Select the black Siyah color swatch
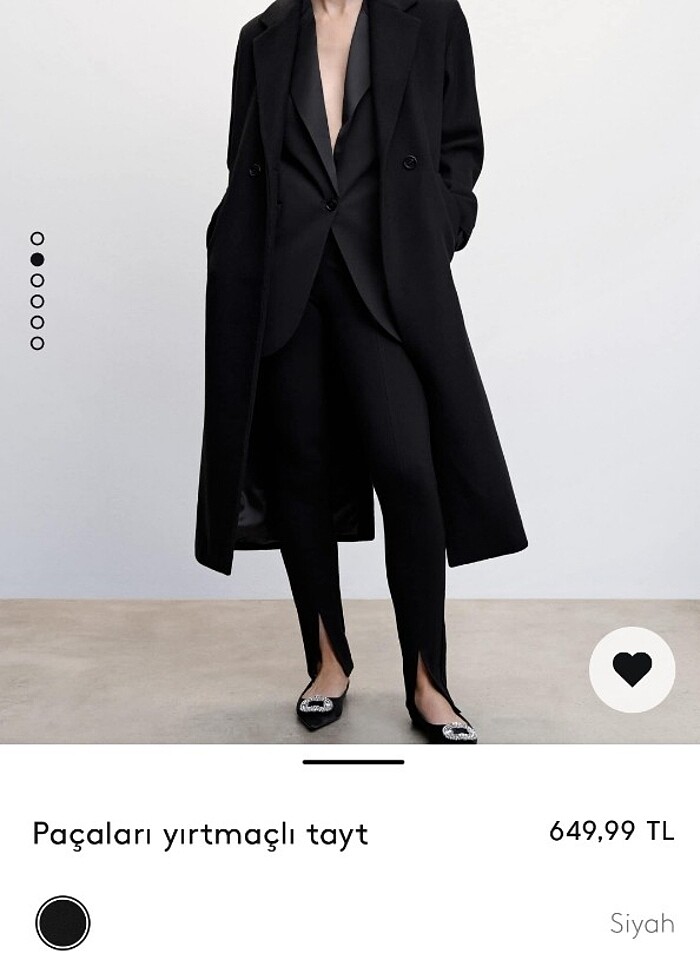Viewport: 700px width, 980px height. (63, 923)
